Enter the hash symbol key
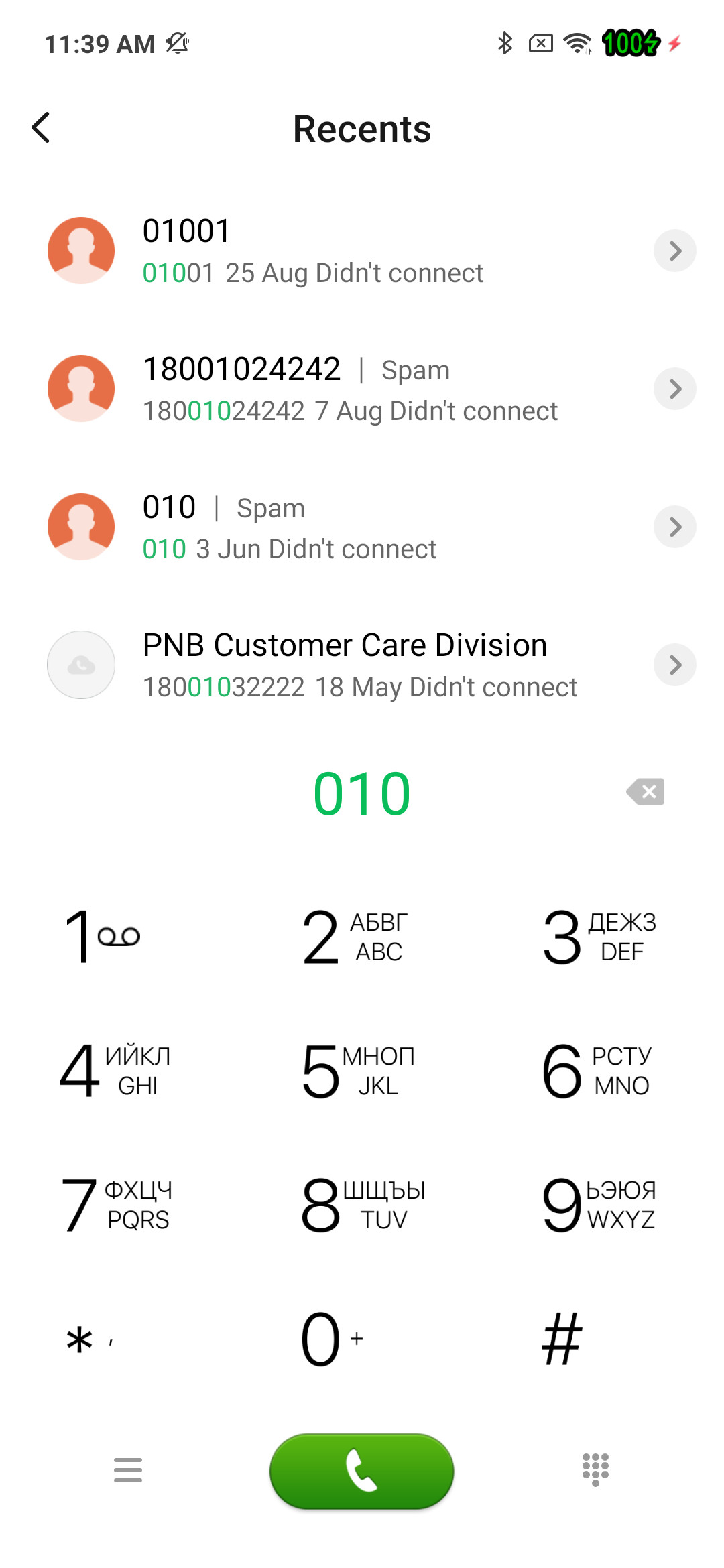724x1568 pixels. click(562, 1338)
